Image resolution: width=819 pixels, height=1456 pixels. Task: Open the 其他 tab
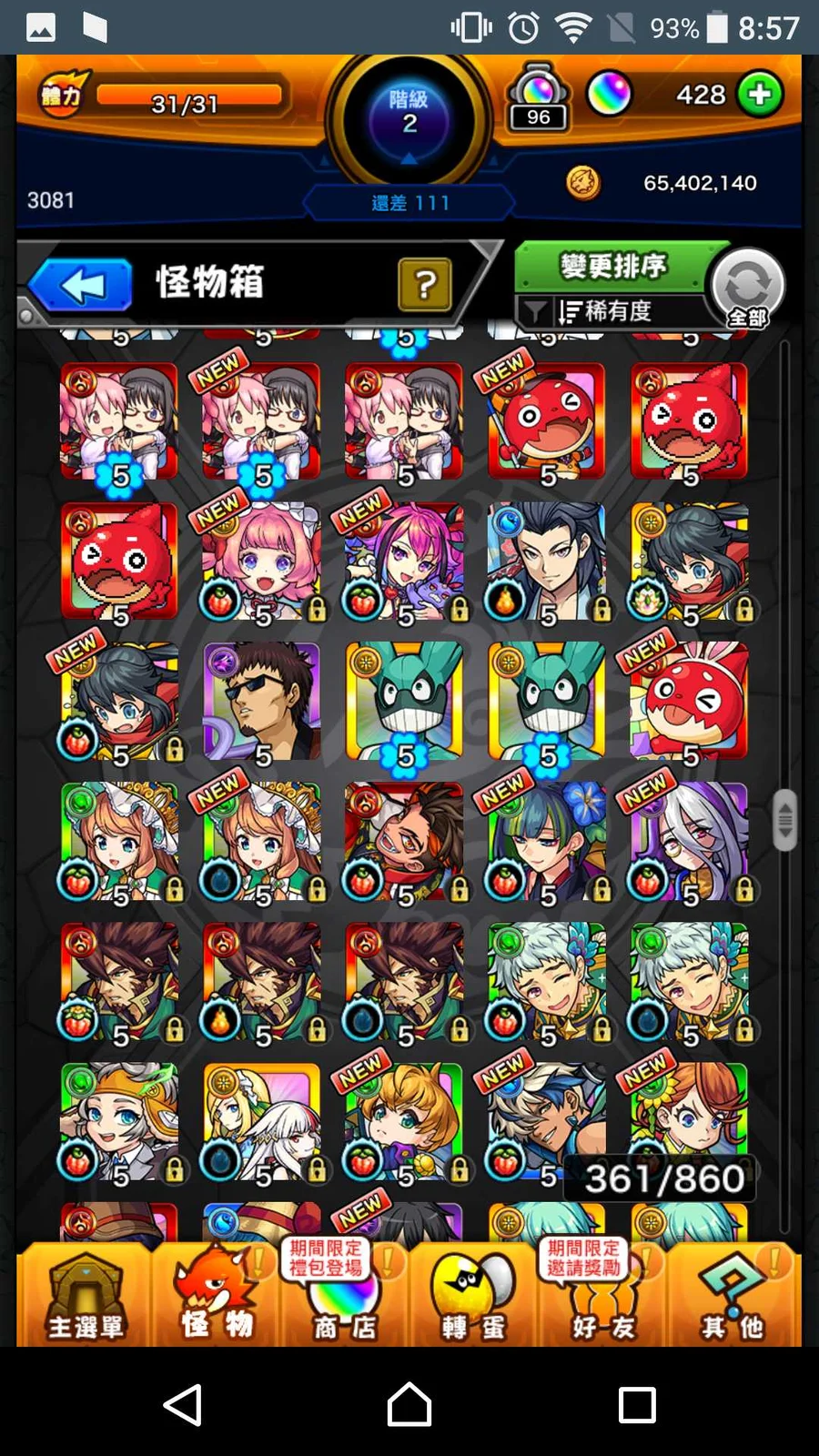(x=733, y=1297)
